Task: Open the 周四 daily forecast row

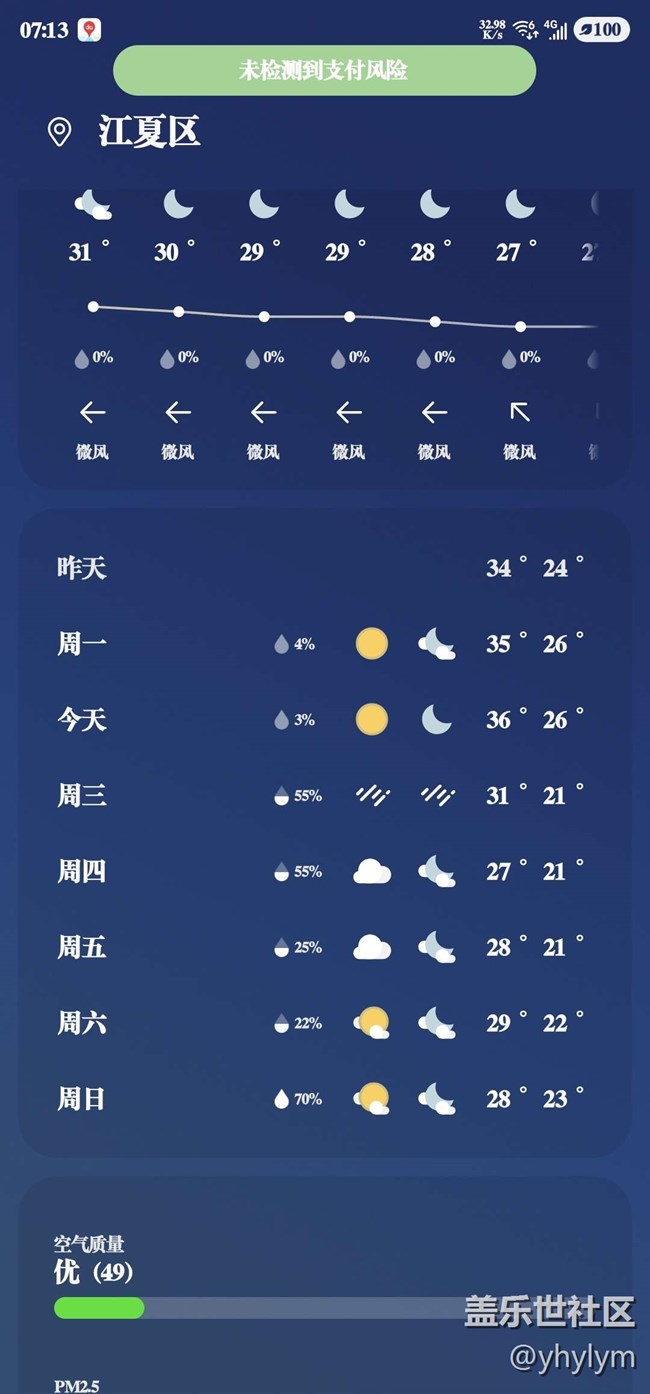Action: point(325,871)
